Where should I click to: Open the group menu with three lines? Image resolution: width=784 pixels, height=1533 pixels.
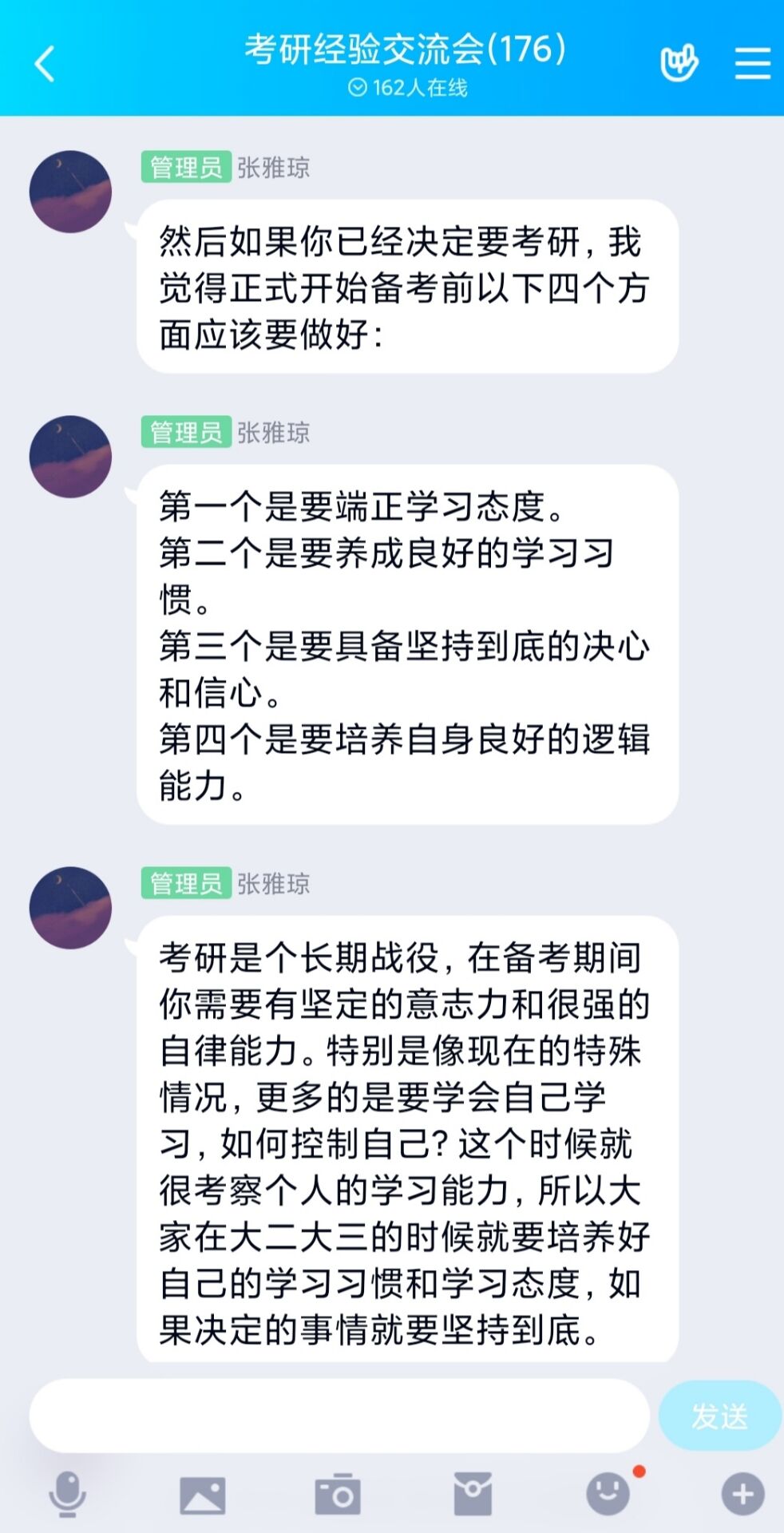pyautogui.click(x=752, y=63)
